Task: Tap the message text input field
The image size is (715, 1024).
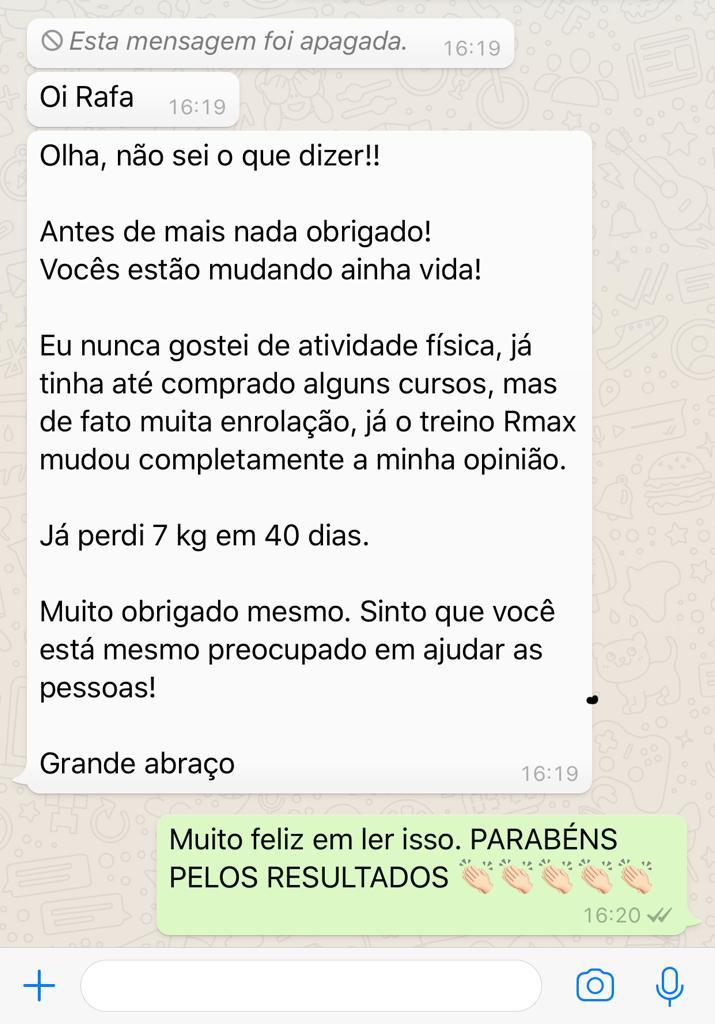Action: pos(310,987)
